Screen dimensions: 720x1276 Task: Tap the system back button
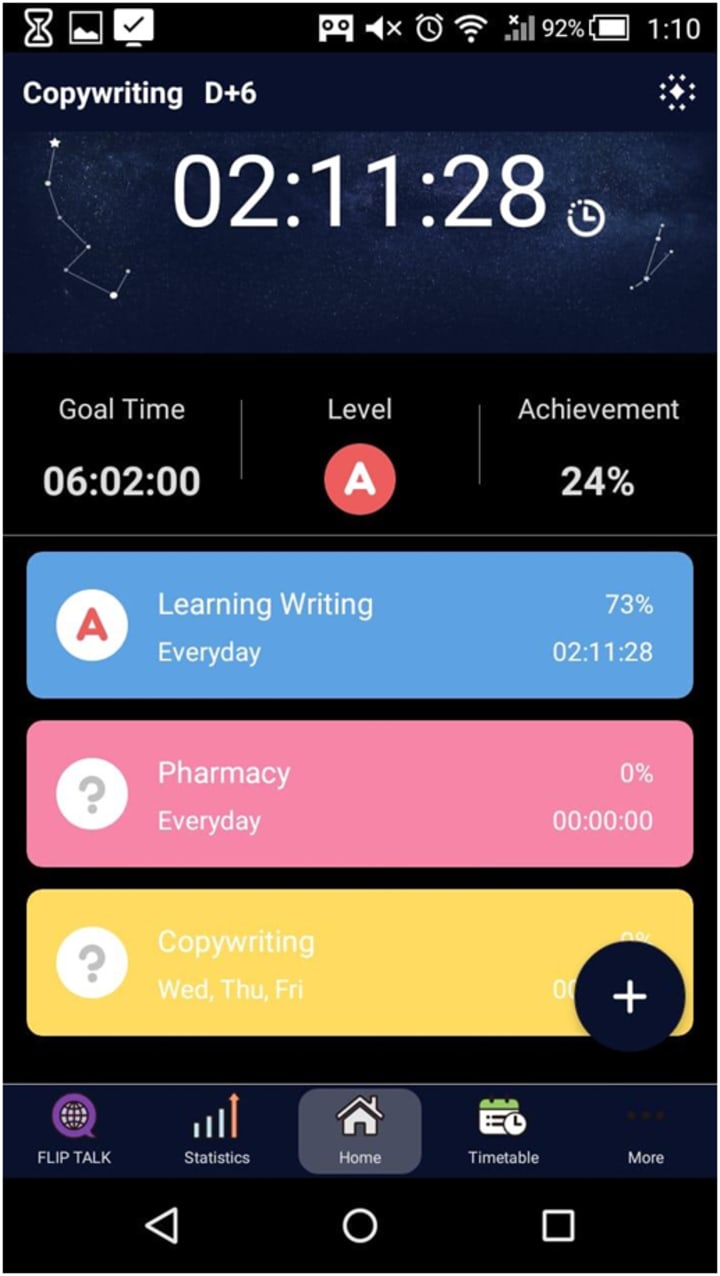(x=162, y=1225)
